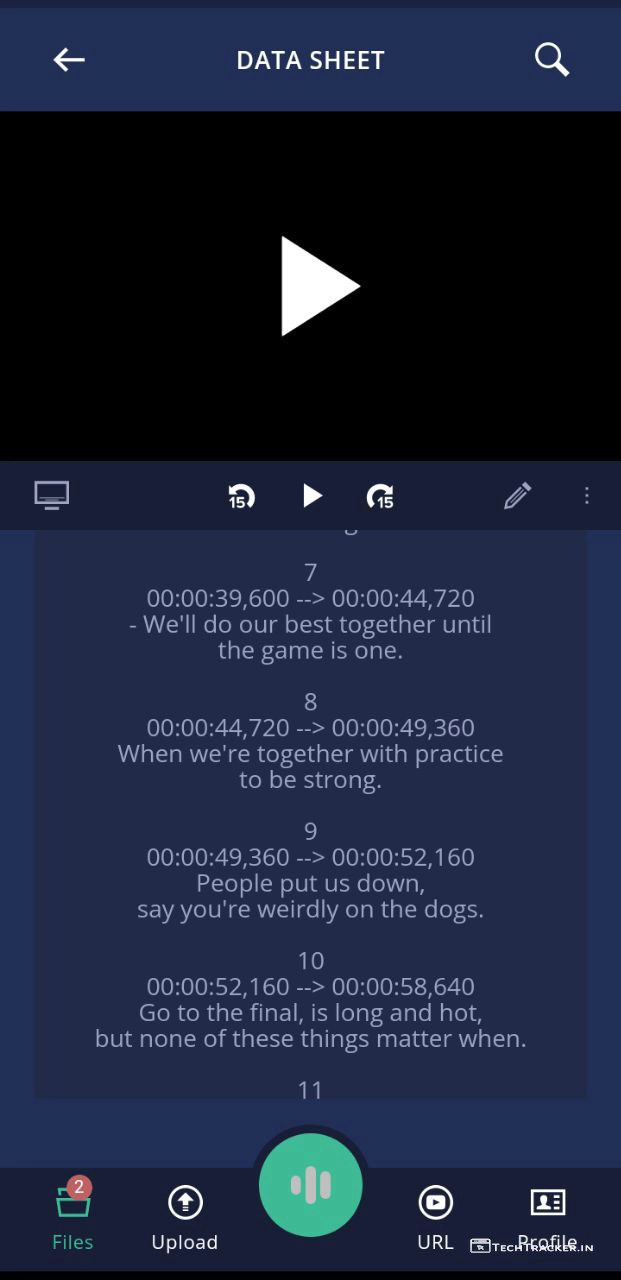Open search in the Data Sheet header
Screen dimensions: 621x1280
(x=551, y=60)
